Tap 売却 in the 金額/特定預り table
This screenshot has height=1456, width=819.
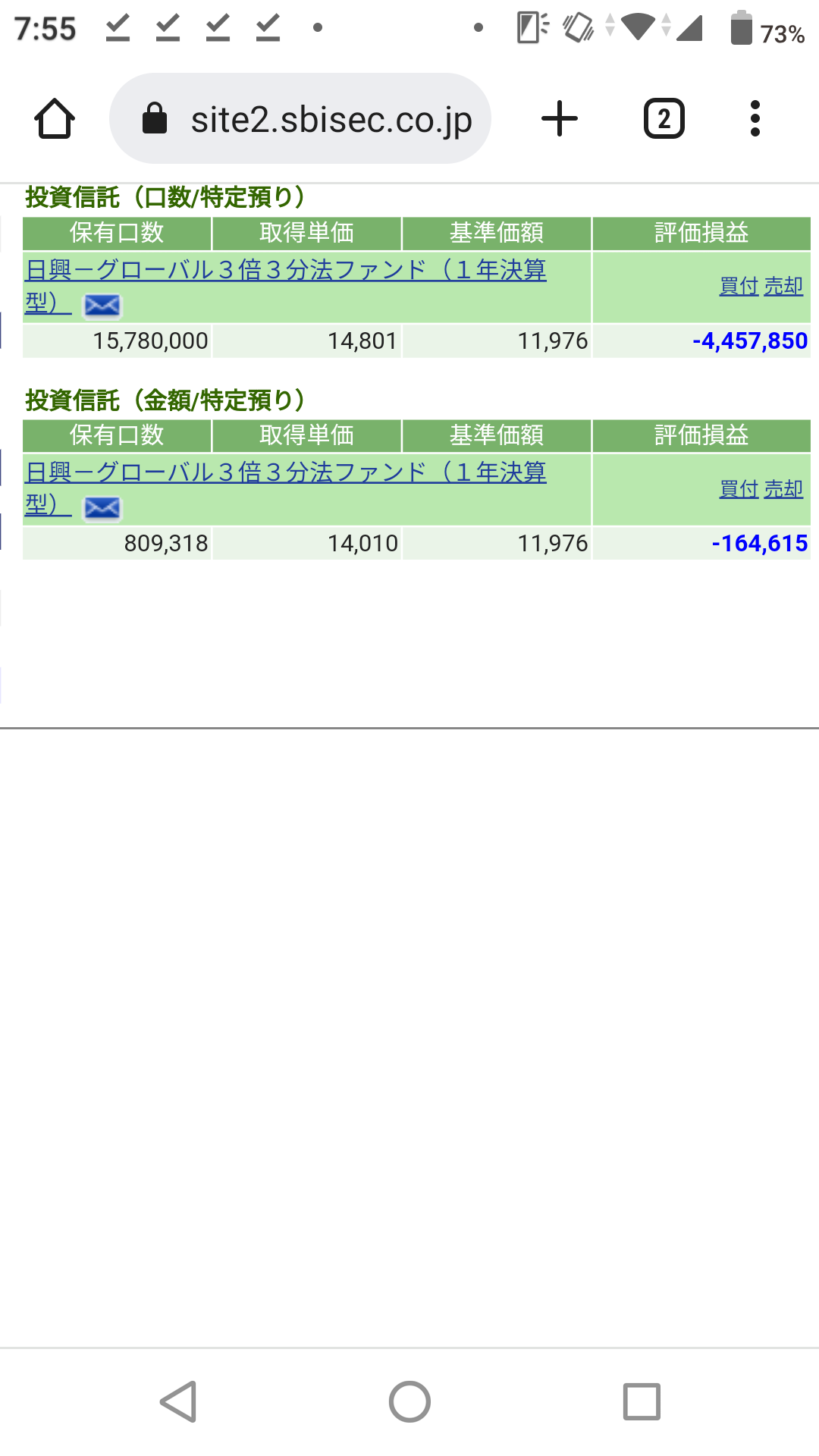point(783,489)
